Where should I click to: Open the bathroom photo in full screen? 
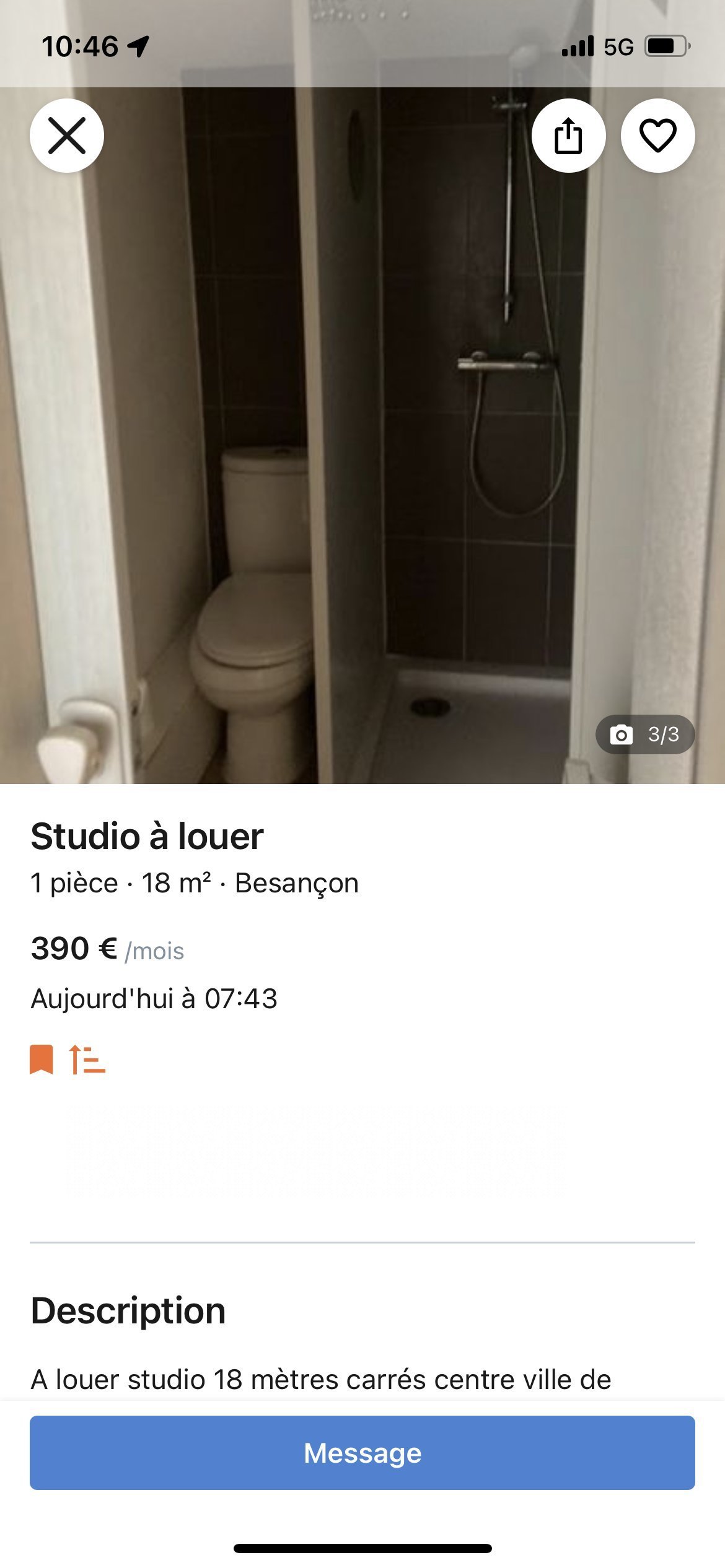(x=362, y=433)
